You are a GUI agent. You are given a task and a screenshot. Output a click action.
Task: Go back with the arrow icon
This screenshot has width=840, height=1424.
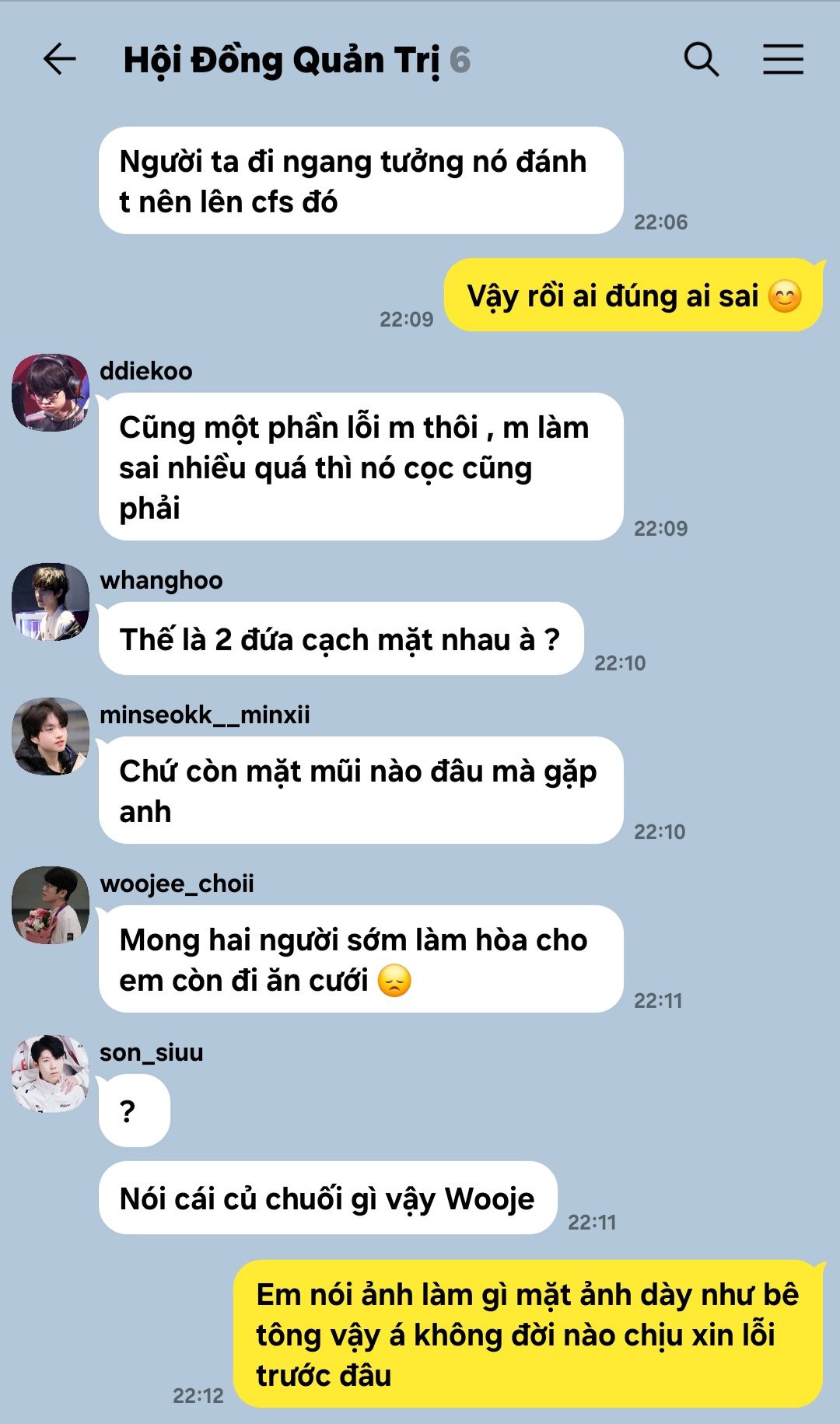[x=59, y=59]
